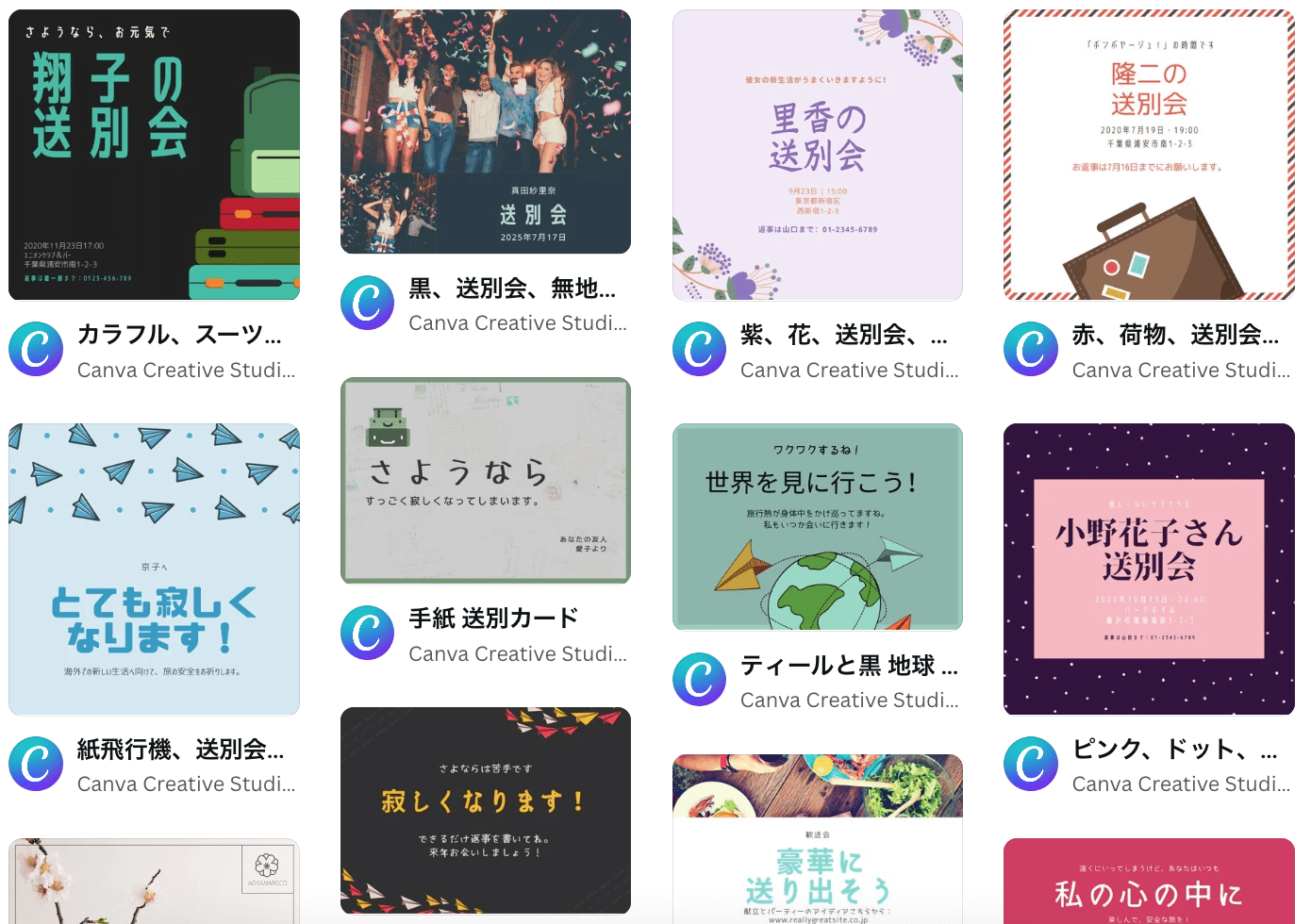Tap the 赤、荷物、送別会 template title
The height and width of the screenshot is (924, 1311).
tap(1175, 335)
